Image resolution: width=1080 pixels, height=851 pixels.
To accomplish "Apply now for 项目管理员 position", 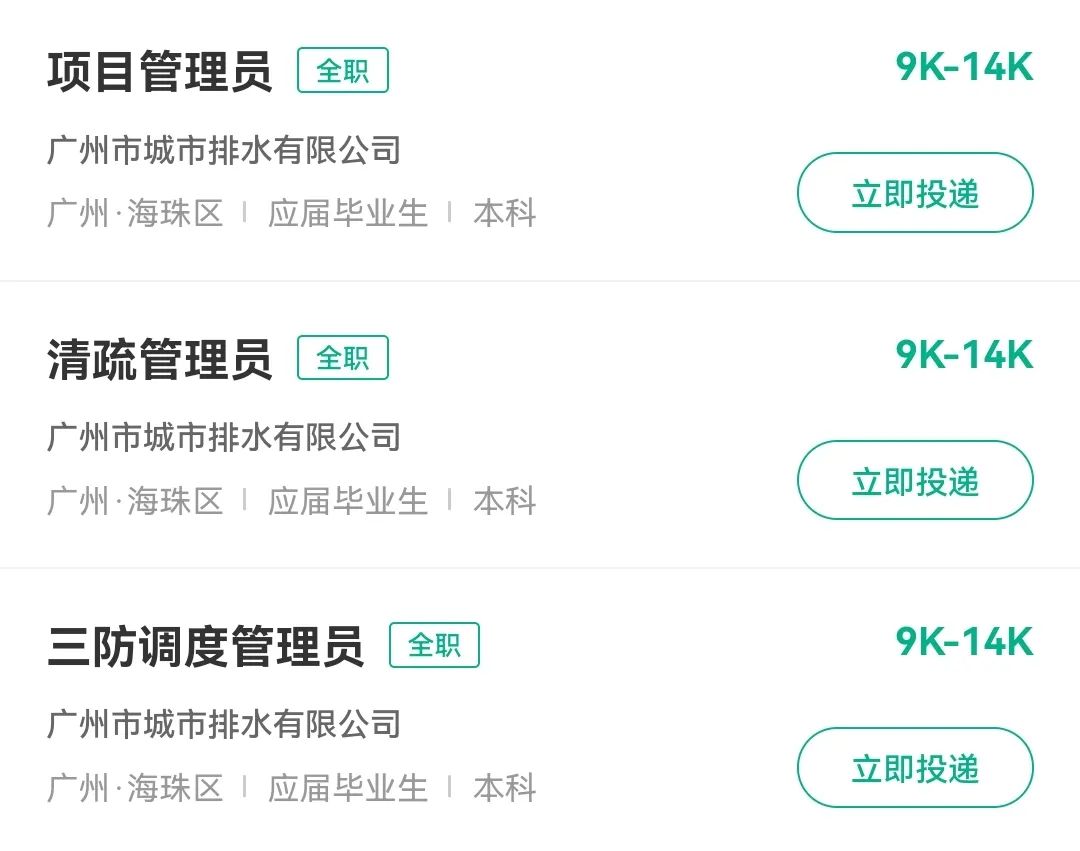I will pos(914,193).
